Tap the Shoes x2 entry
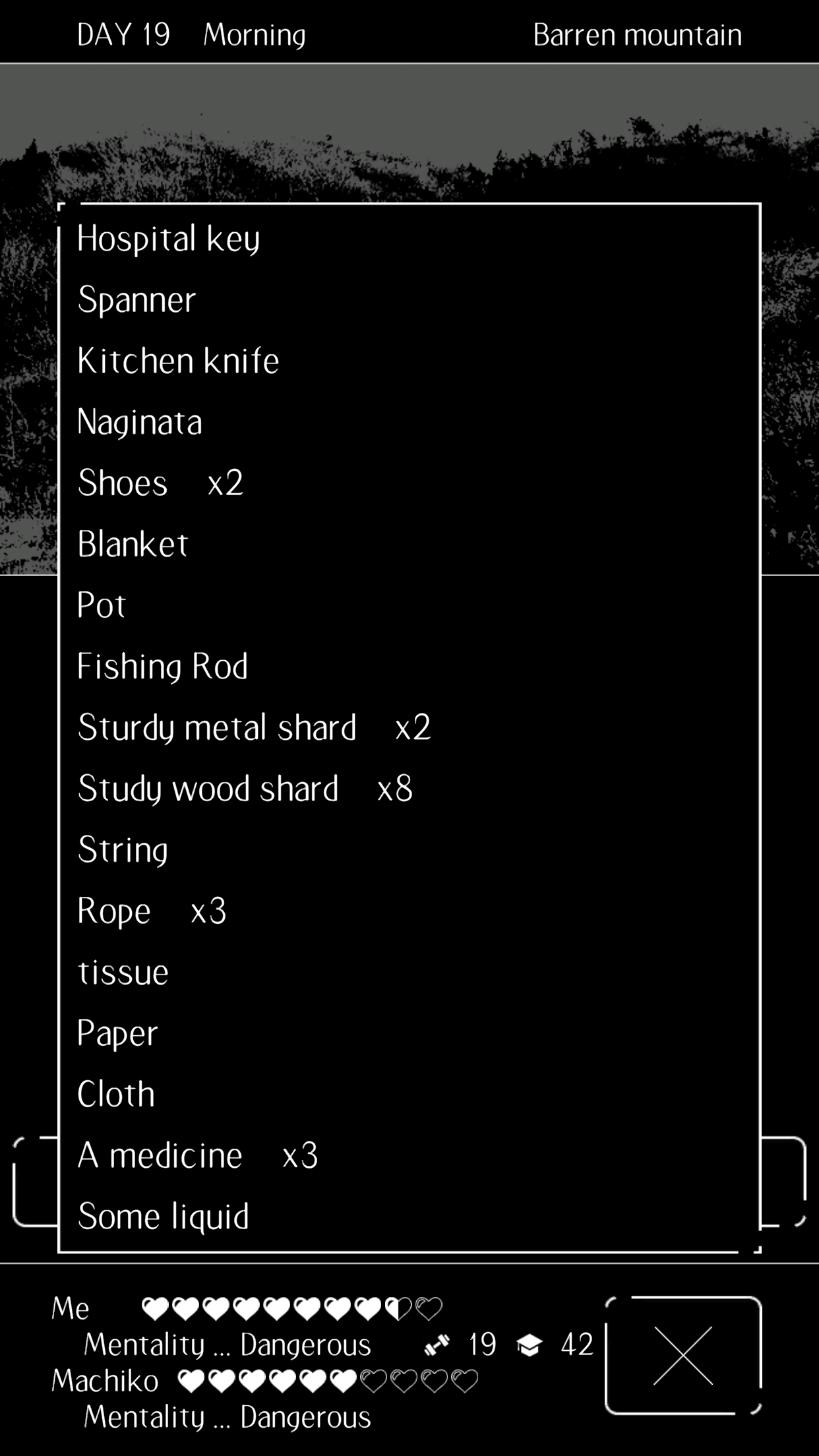This screenshot has height=1456, width=819. pyautogui.click(x=409, y=483)
